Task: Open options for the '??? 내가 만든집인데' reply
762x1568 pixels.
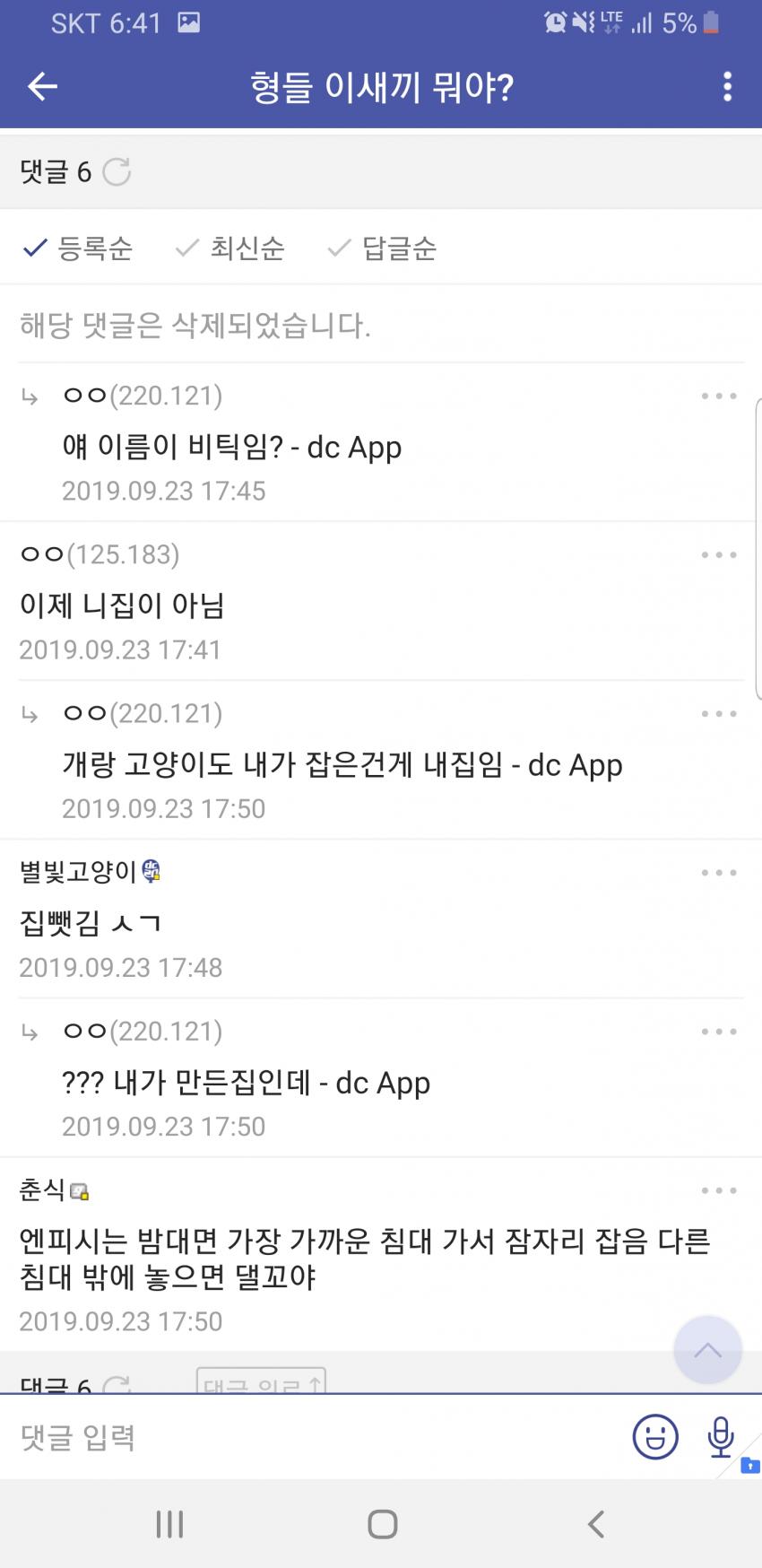Action: 719,1032
